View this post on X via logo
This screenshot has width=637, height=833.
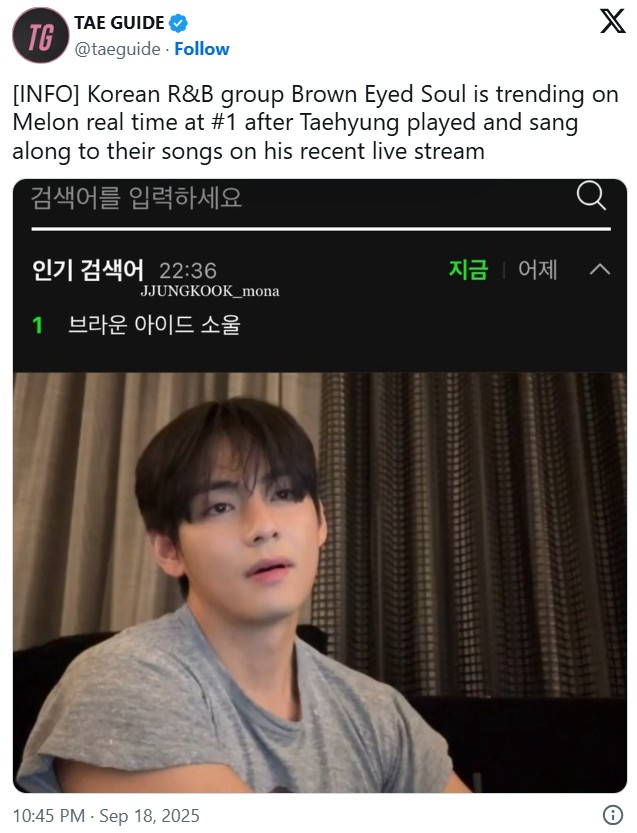tap(611, 22)
